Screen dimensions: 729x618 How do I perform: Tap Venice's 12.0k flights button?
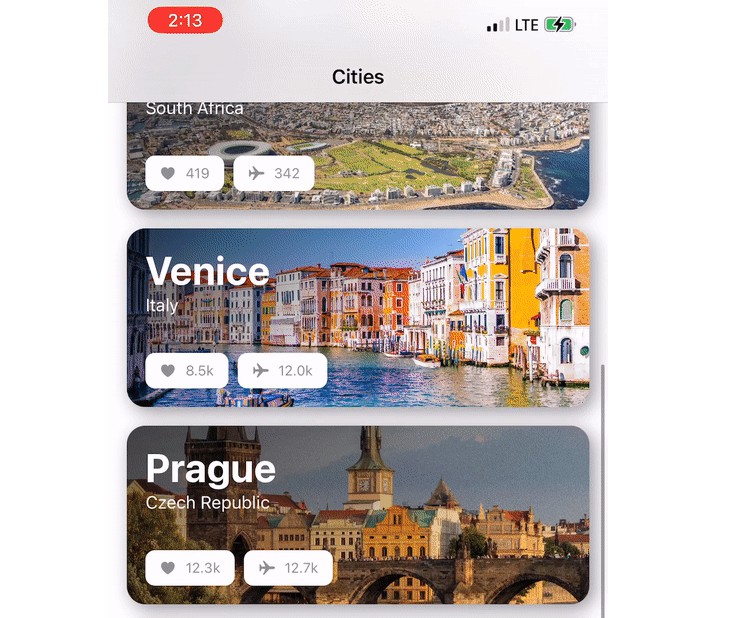(282, 371)
